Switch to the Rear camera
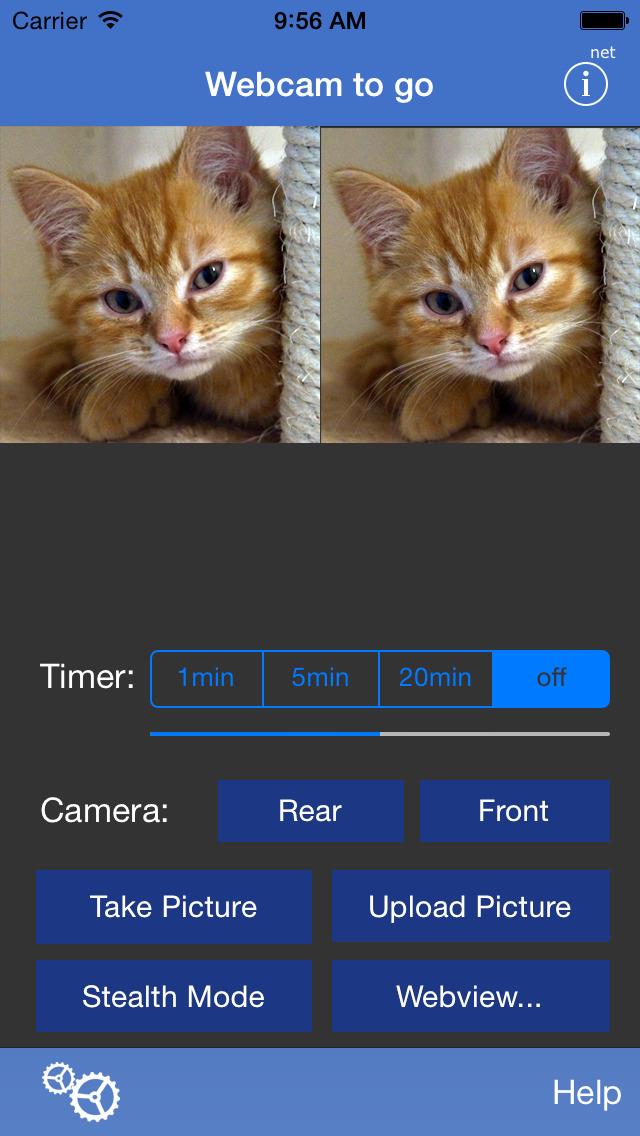Viewport: 640px width, 1136px height. tap(310, 811)
